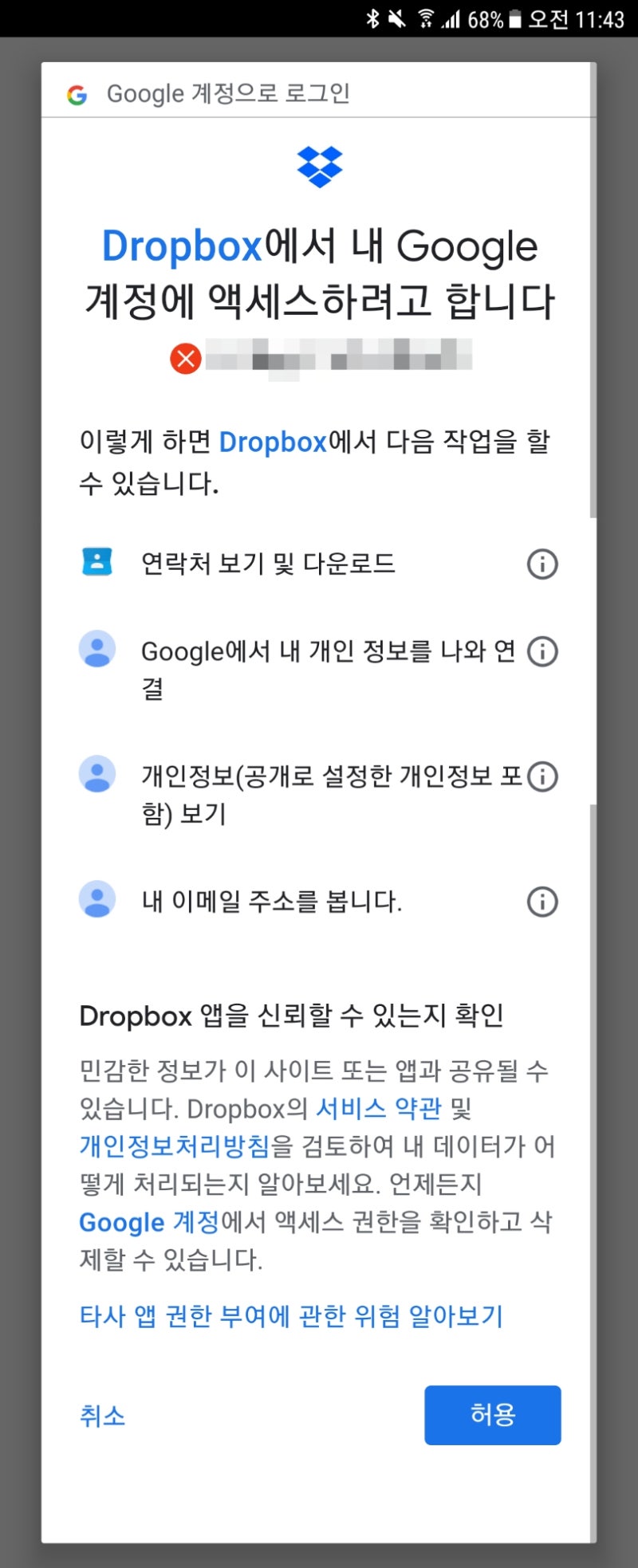Screen dimensions: 638x1568
Task: Click the contacts permission icon
Action: point(97,563)
